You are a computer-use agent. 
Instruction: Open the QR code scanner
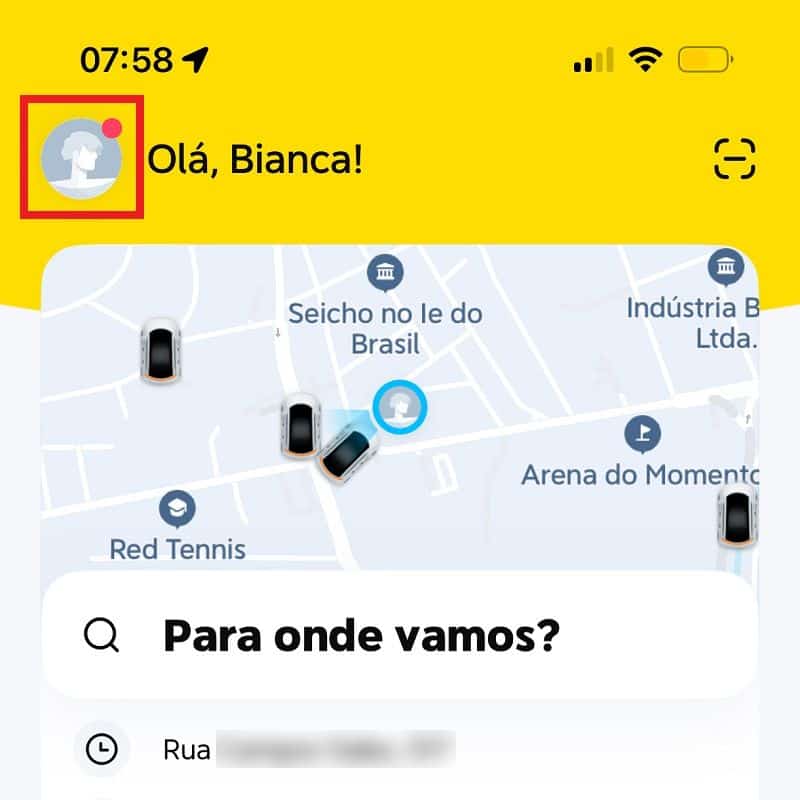(735, 159)
